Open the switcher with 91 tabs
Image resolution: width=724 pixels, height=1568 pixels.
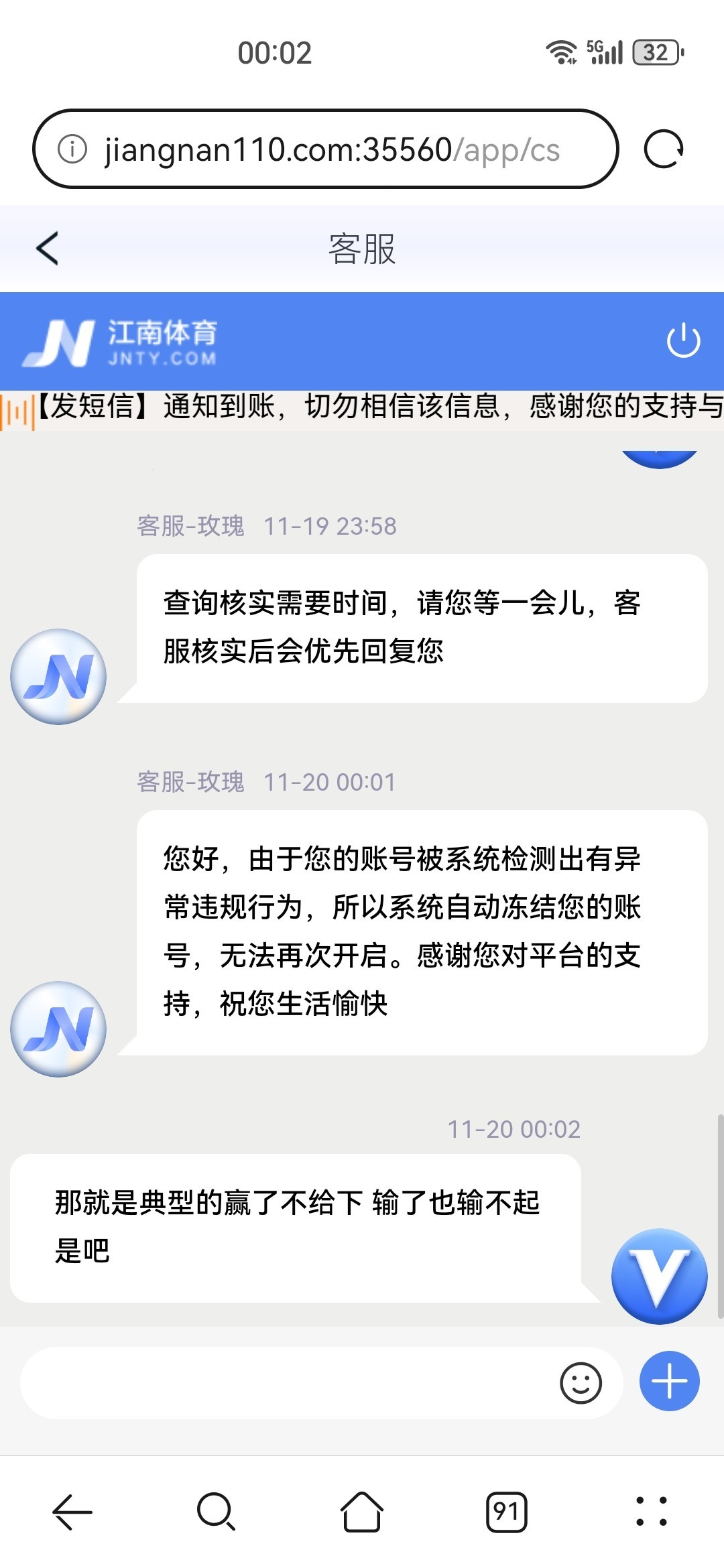click(x=506, y=1512)
